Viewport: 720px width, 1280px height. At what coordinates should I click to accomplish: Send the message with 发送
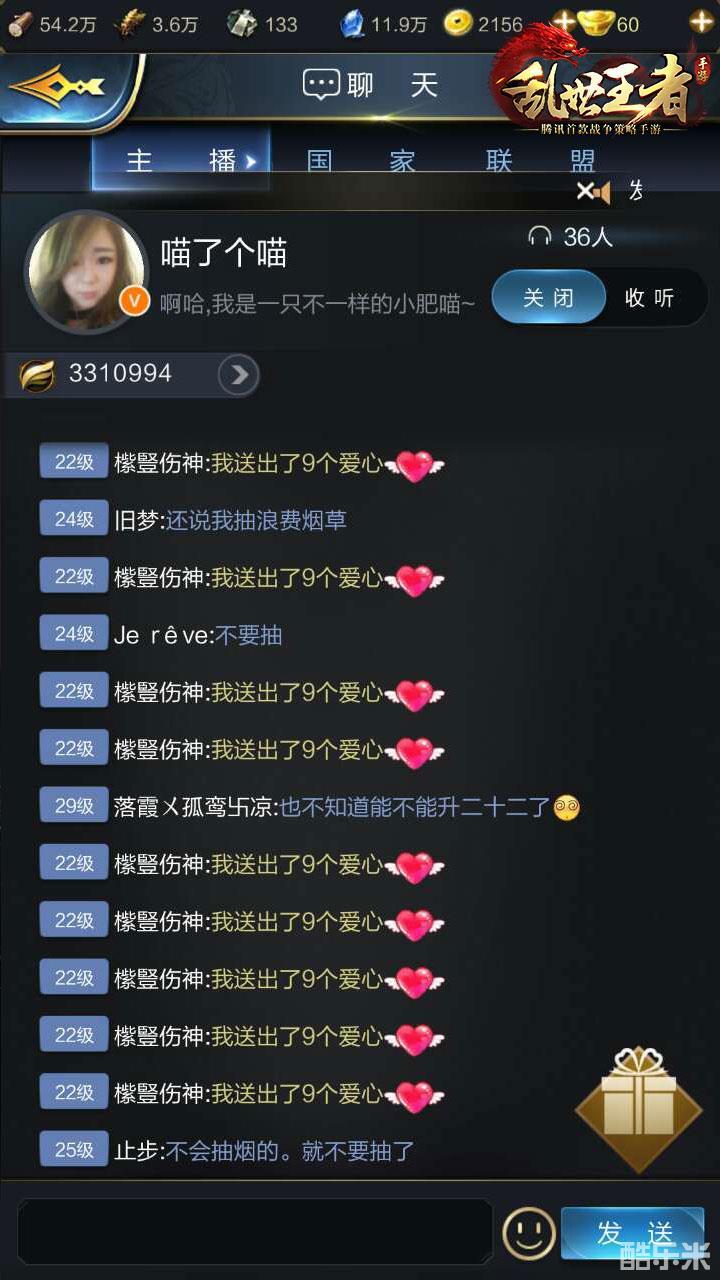[x=633, y=1232]
